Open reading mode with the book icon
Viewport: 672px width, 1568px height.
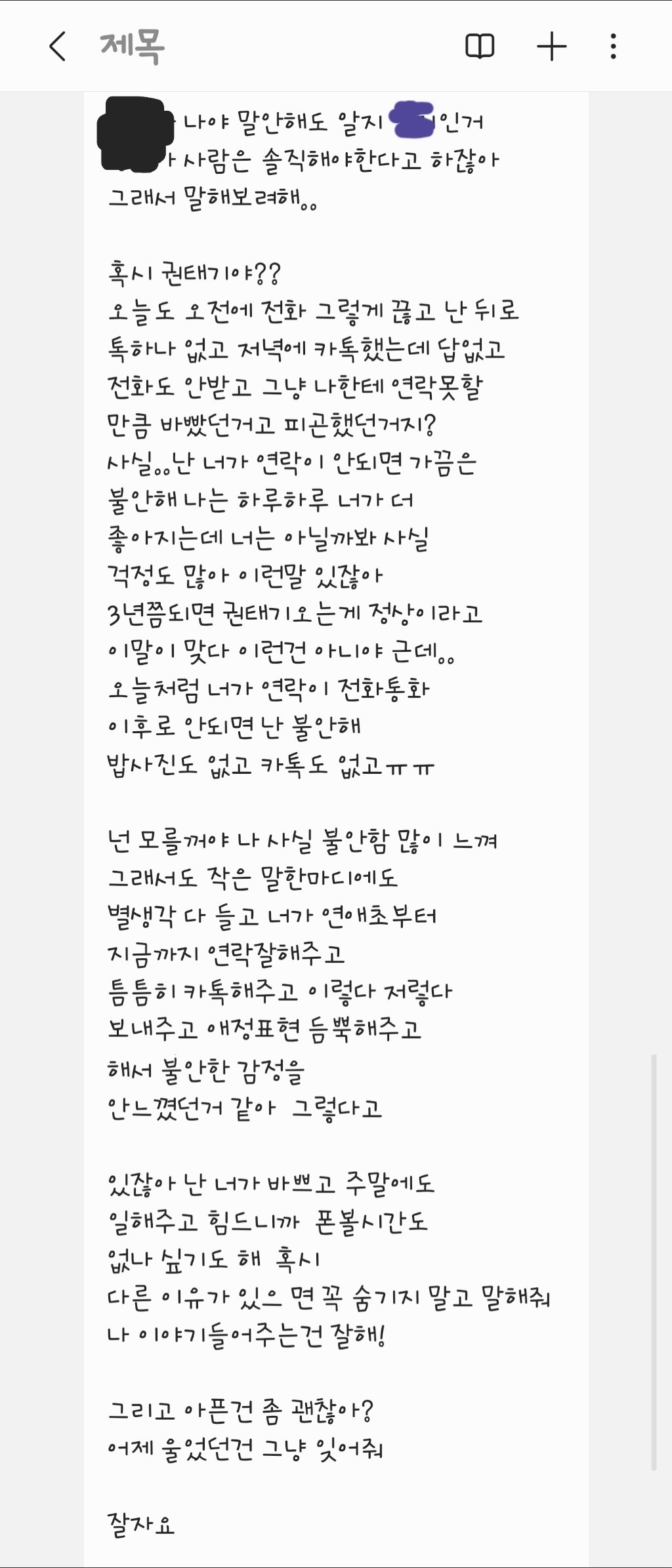click(480, 47)
